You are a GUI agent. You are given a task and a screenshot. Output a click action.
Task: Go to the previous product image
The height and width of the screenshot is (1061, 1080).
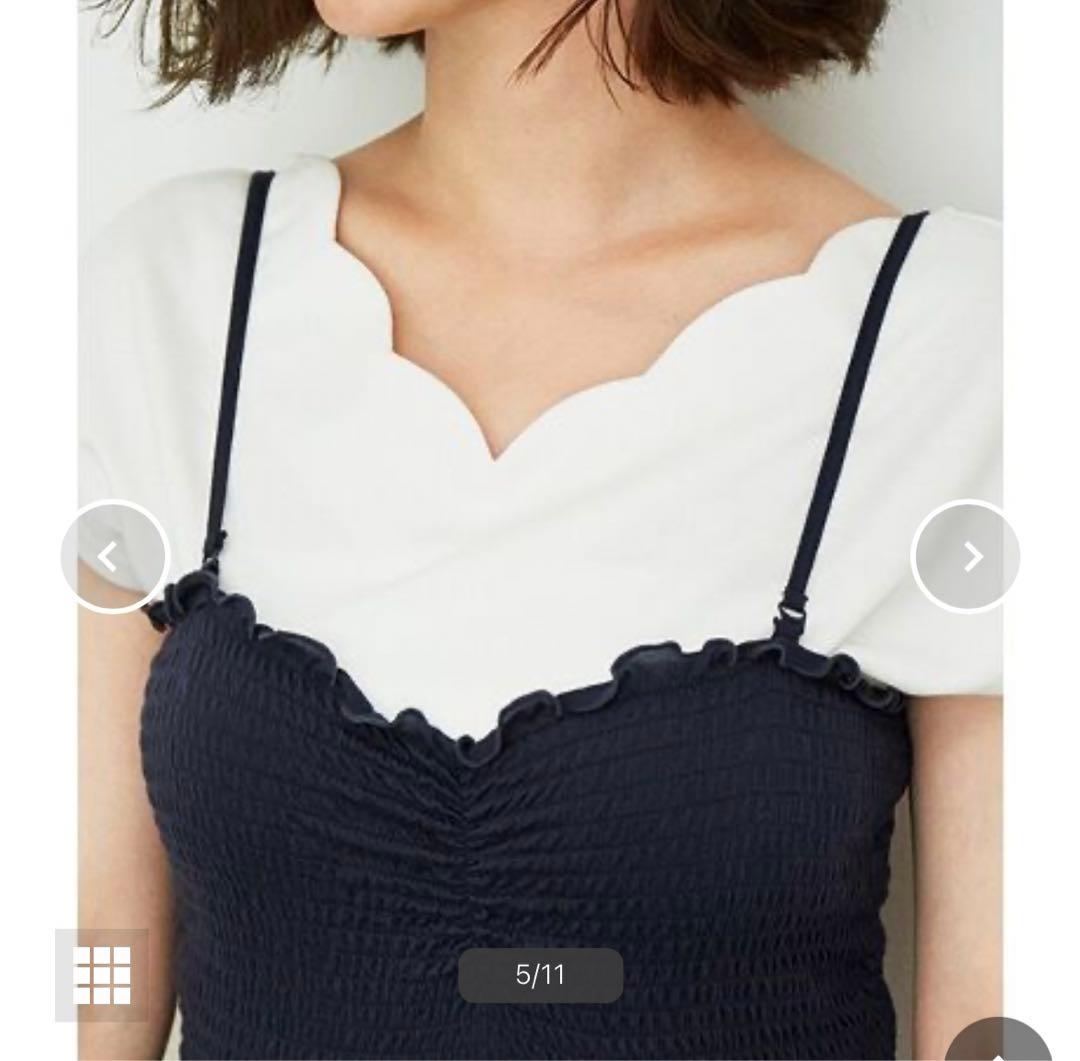[114, 556]
